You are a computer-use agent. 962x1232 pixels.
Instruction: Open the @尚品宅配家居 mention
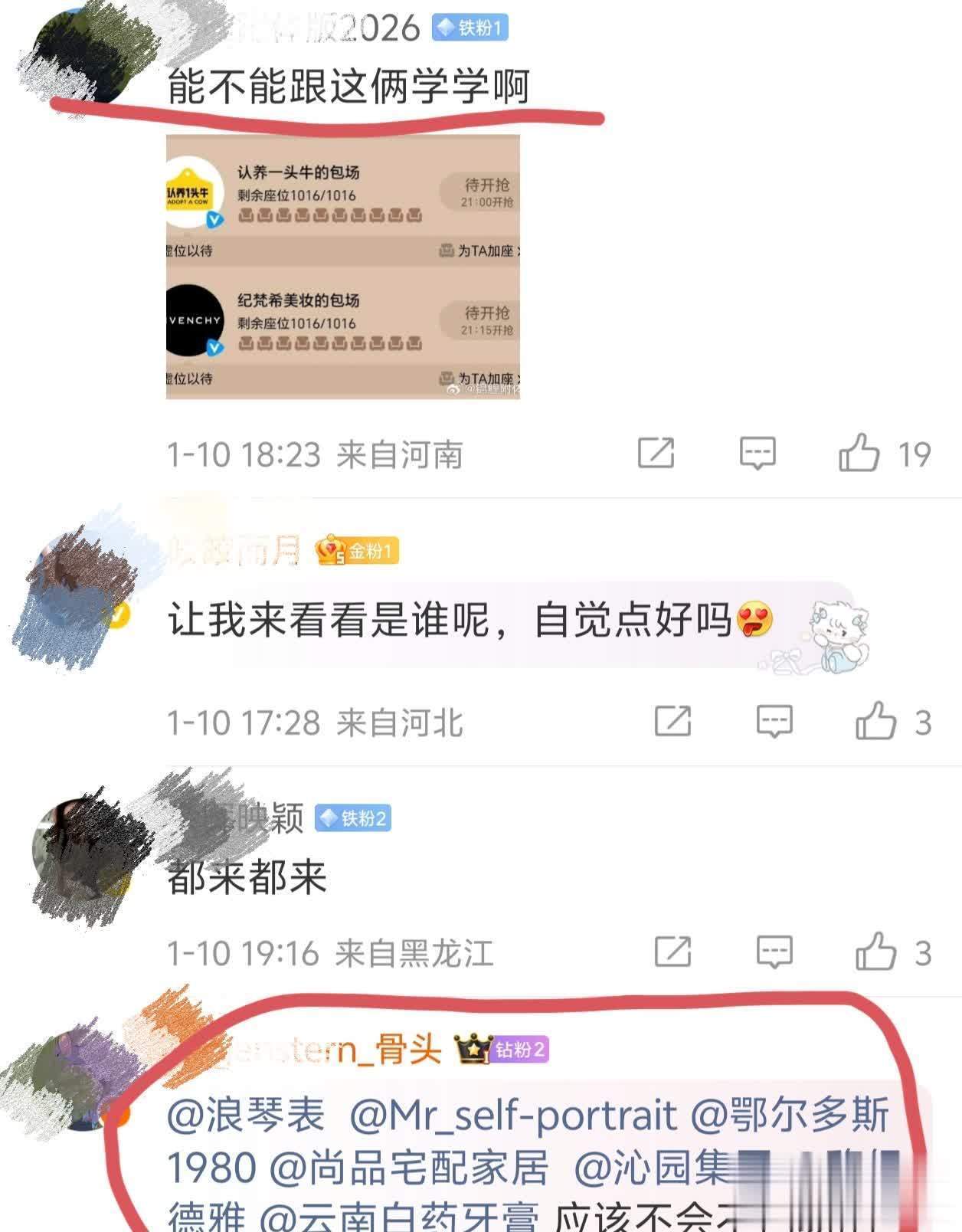tap(409, 1168)
